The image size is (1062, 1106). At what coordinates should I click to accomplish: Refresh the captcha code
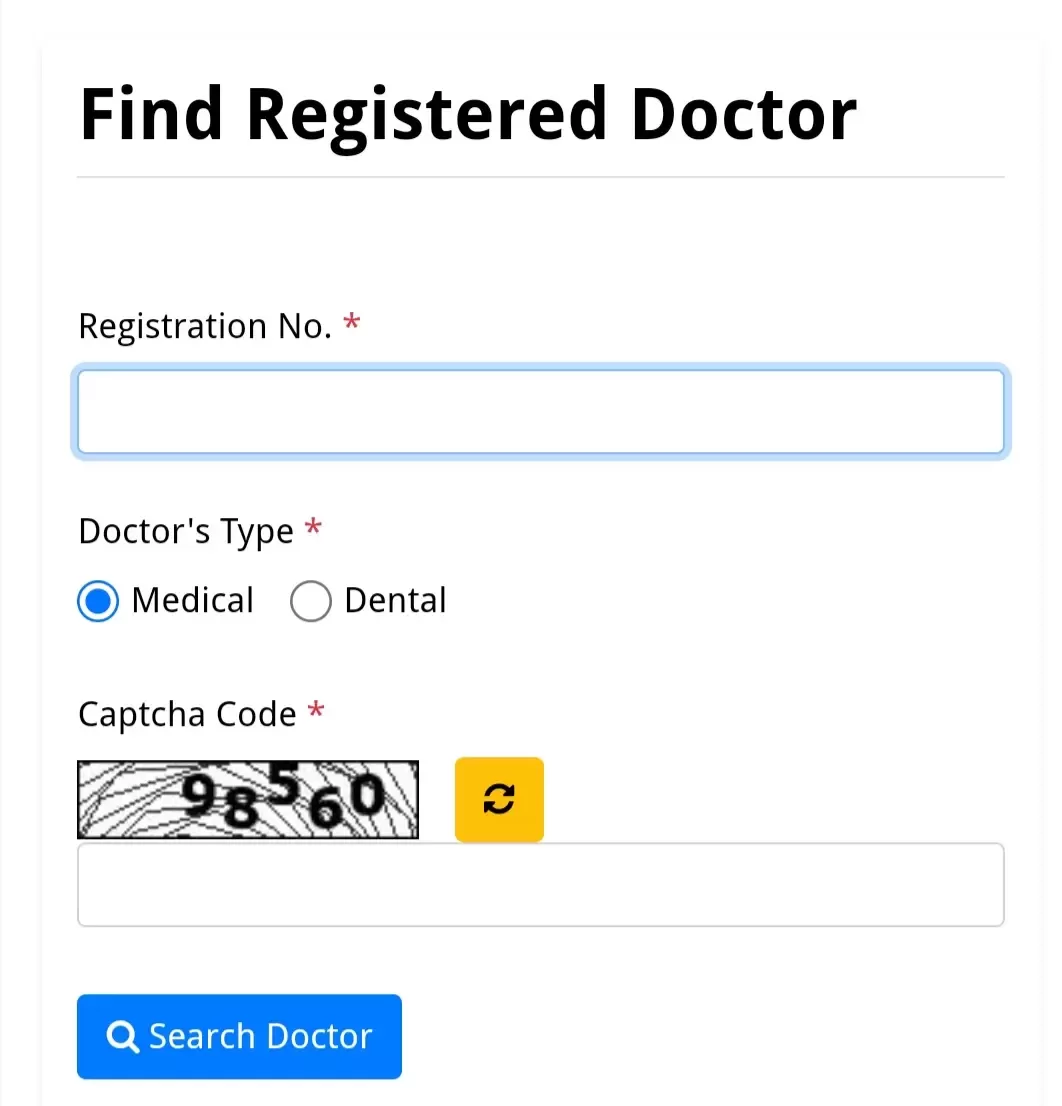499,799
